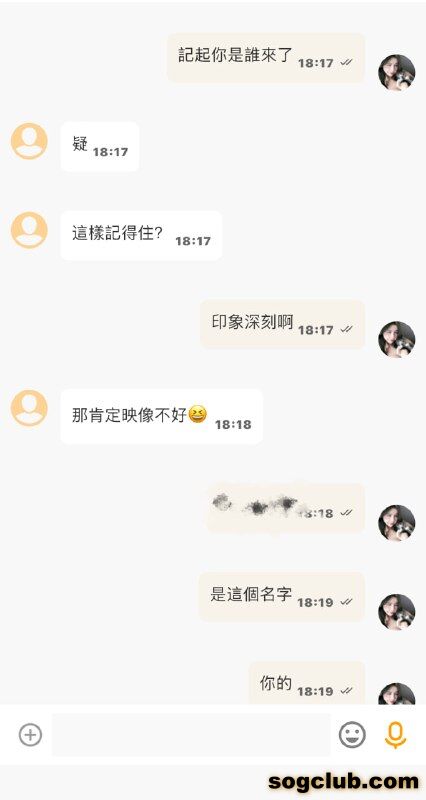426x800 pixels.
Task: Open the avatar next to 印象深刻啊
Action: pyautogui.click(x=396, y=339)
